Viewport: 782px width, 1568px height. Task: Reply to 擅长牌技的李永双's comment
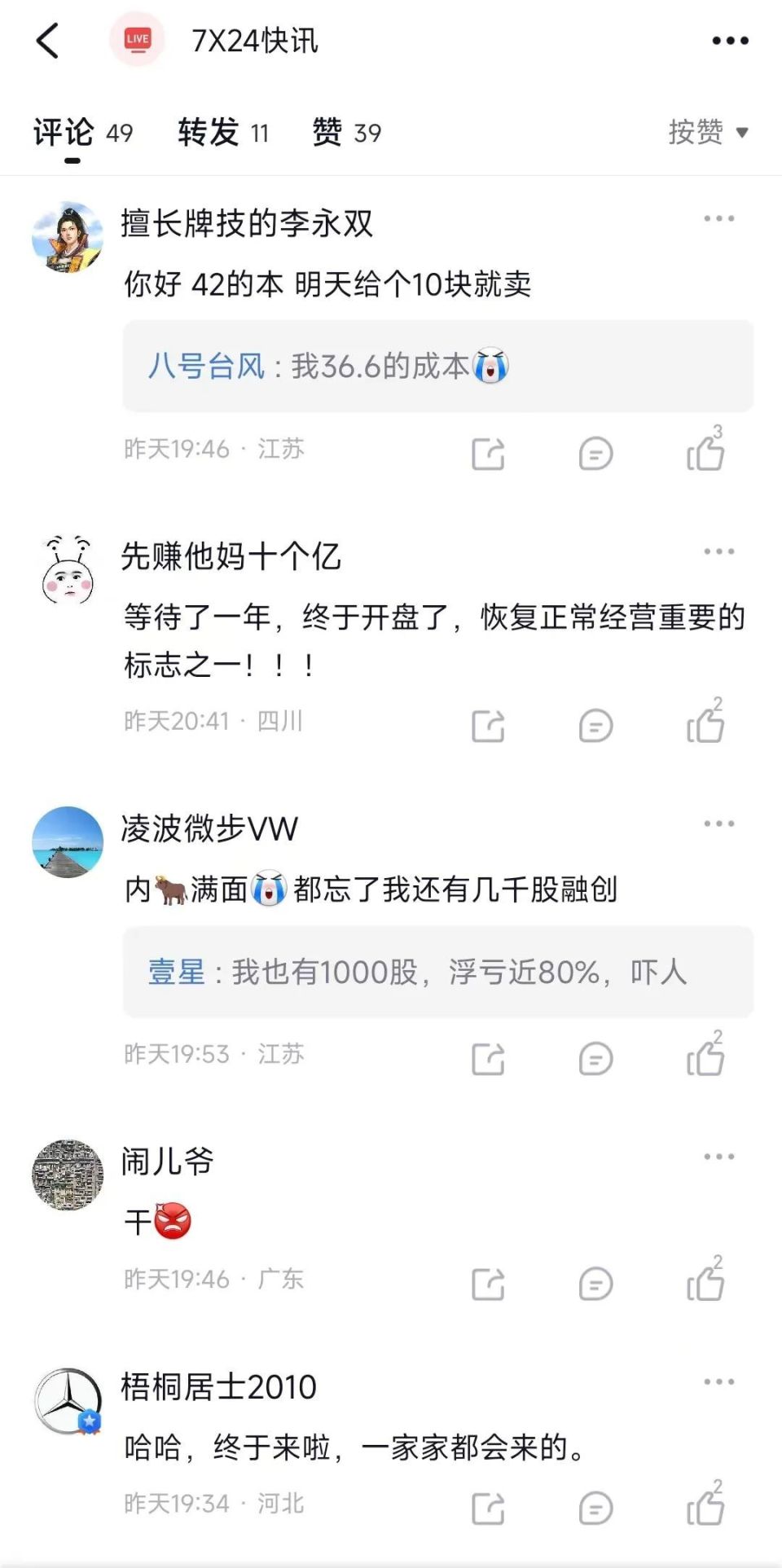pyautogui.click(x=595, y=453)
